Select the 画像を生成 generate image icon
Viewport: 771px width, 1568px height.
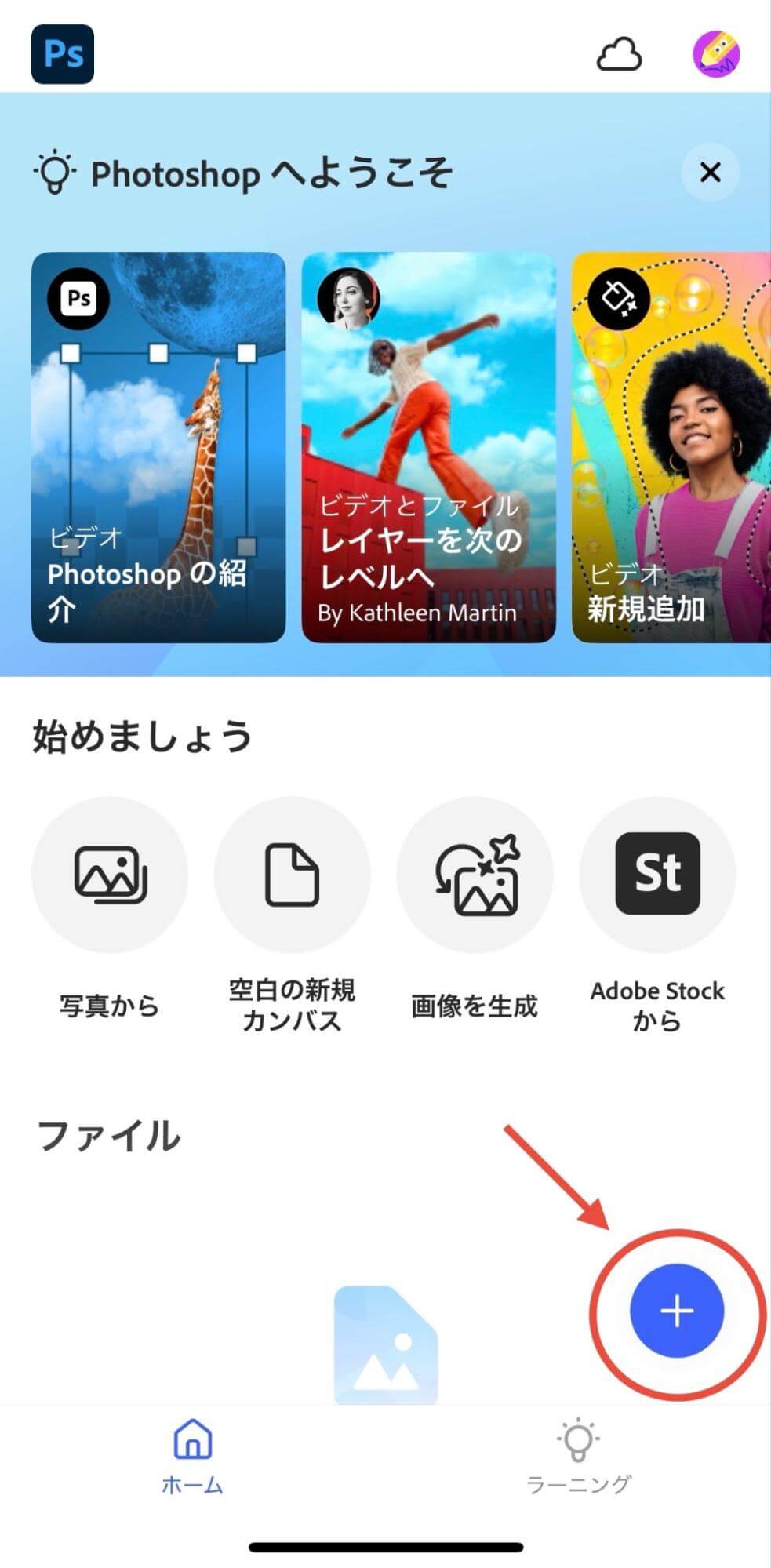[475, 875]
